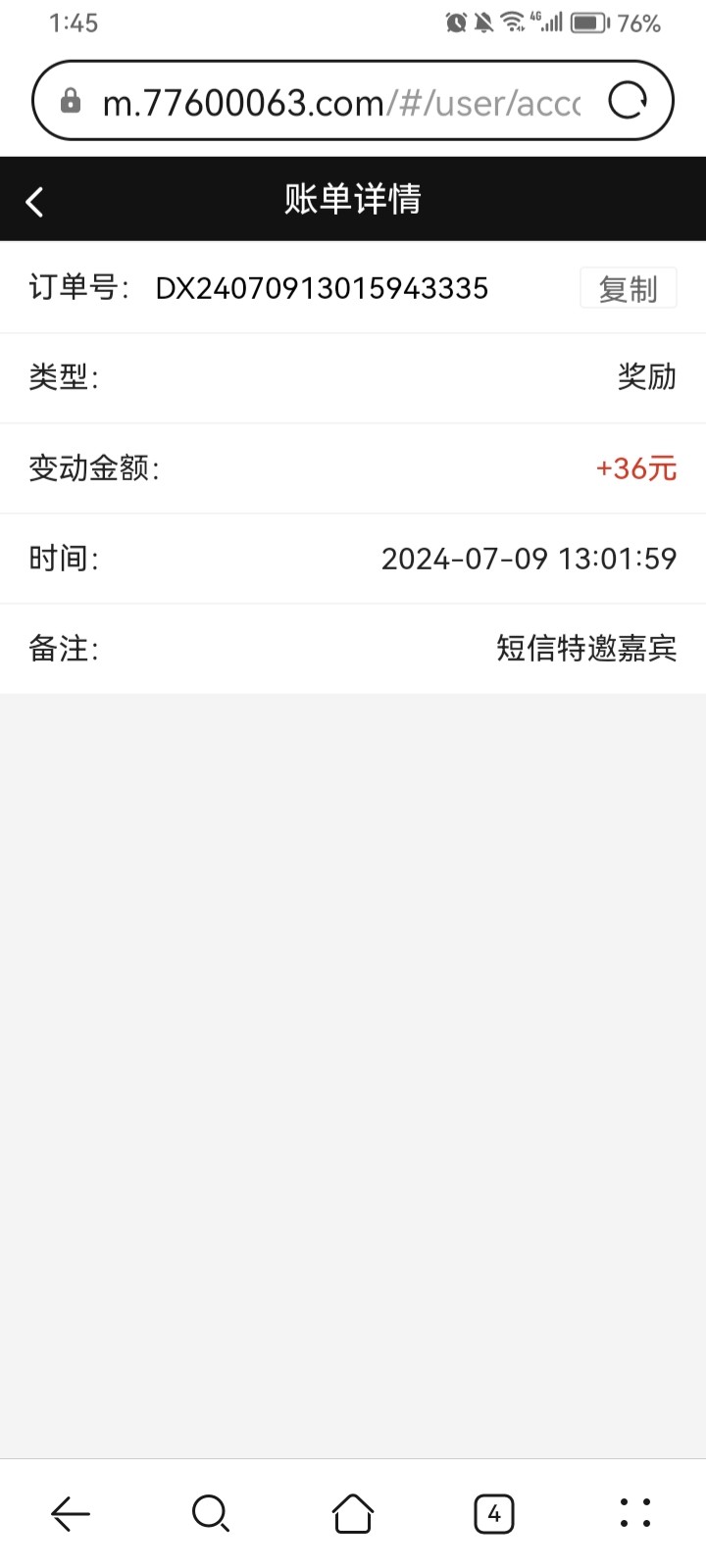Tap the home icon in bottom navigation

coord(353,1513)
